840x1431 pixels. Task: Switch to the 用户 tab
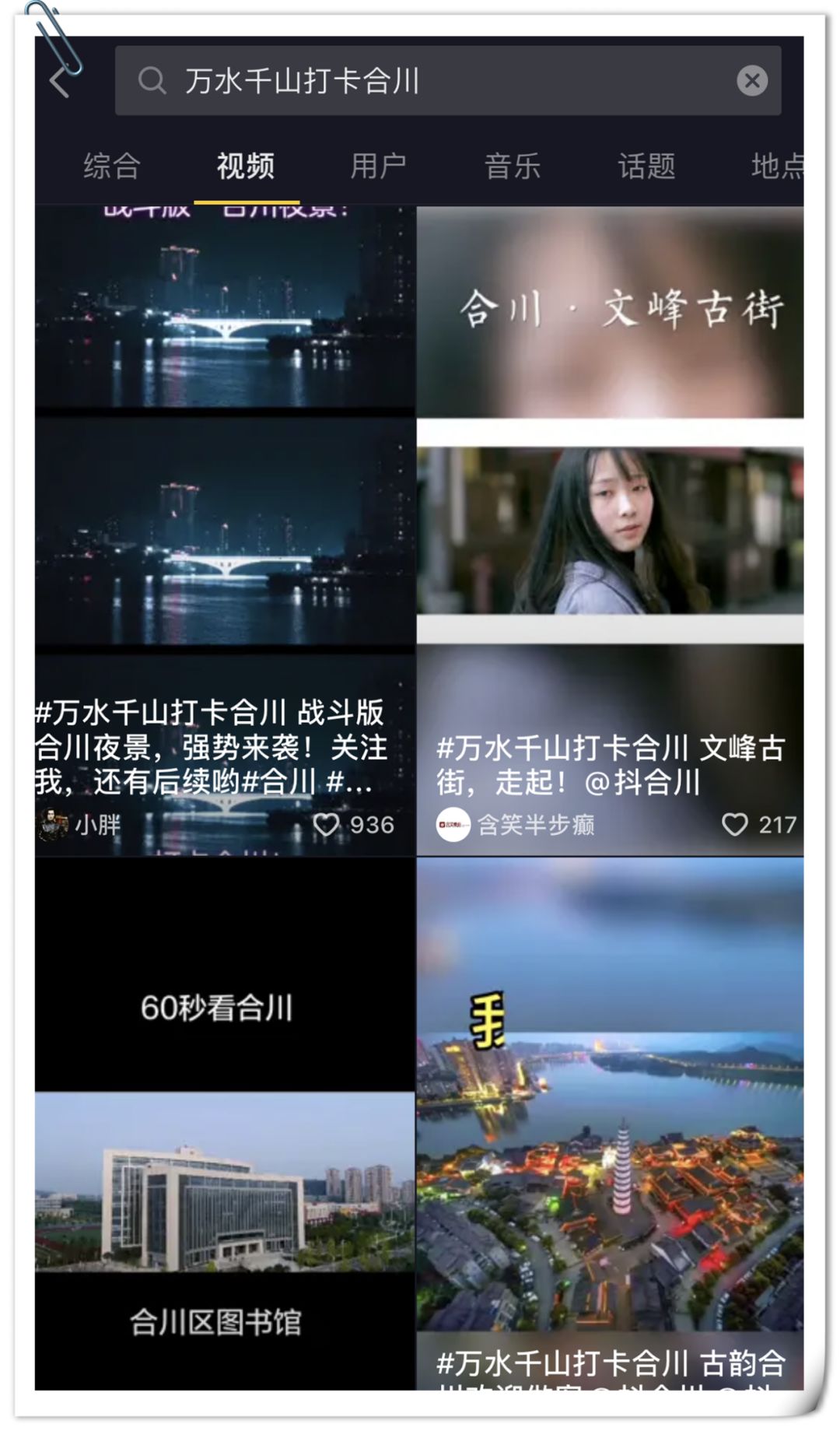coord(380,165)
